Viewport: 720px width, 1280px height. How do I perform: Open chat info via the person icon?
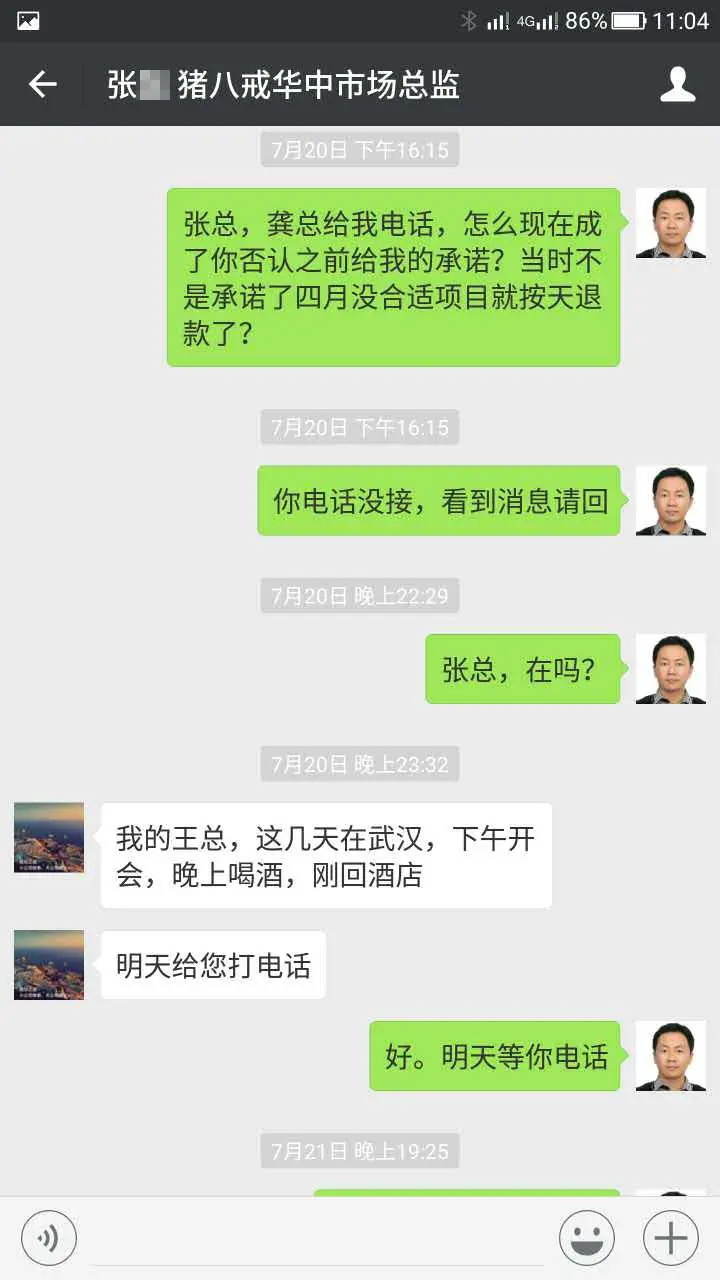[x=677, y=85]
